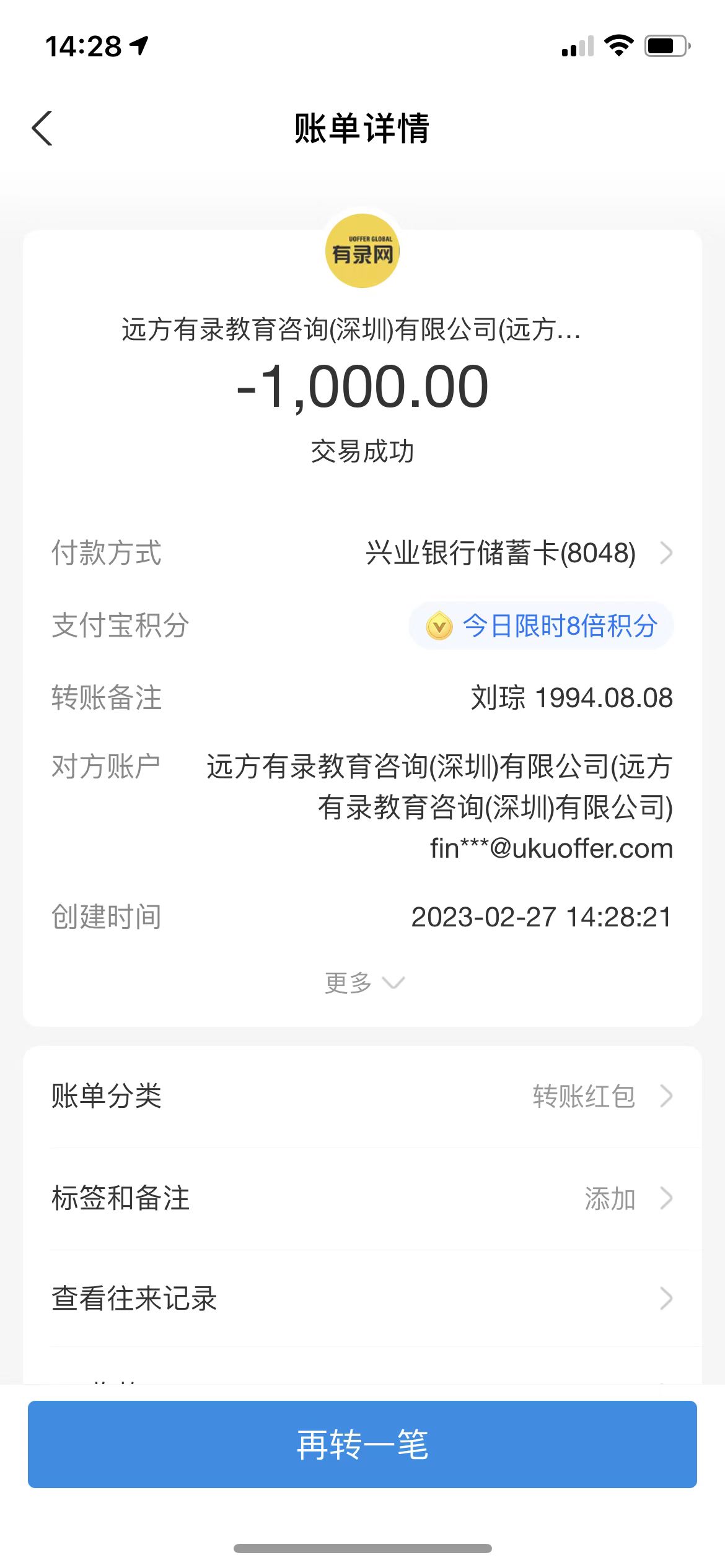Image resolution: width=725 pixels, height=1568 pixels.
Task: Open the 有录网 merchant avatar
Action: [x=362, y=251]
